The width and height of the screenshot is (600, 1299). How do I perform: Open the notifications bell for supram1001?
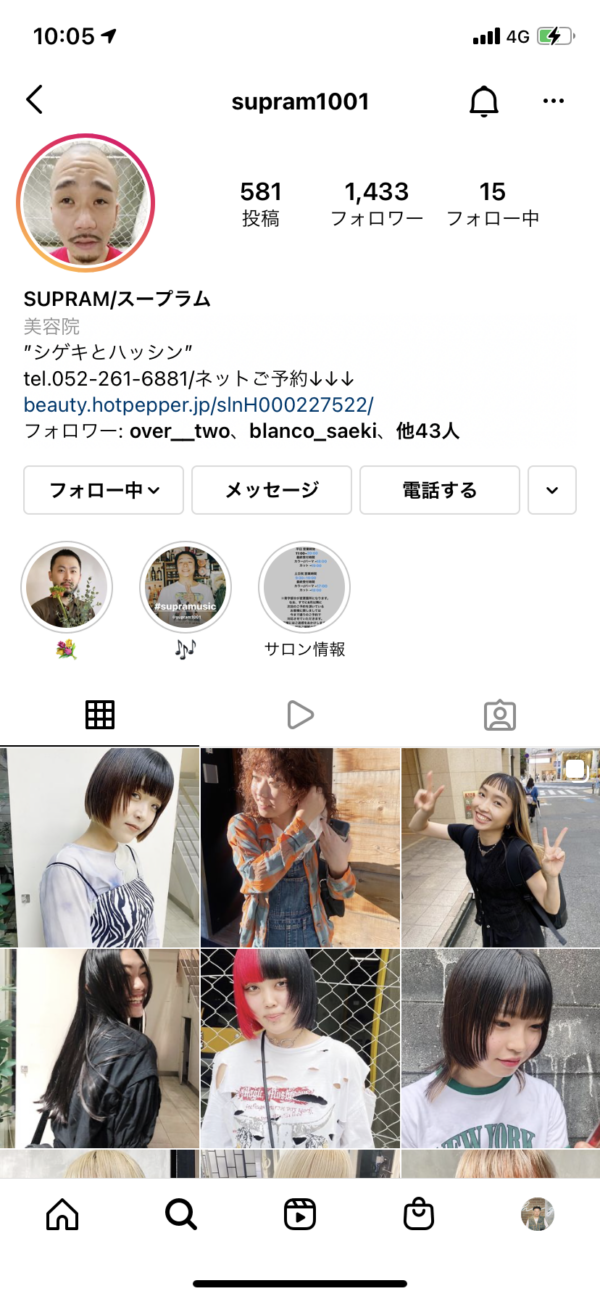(484, 101)
